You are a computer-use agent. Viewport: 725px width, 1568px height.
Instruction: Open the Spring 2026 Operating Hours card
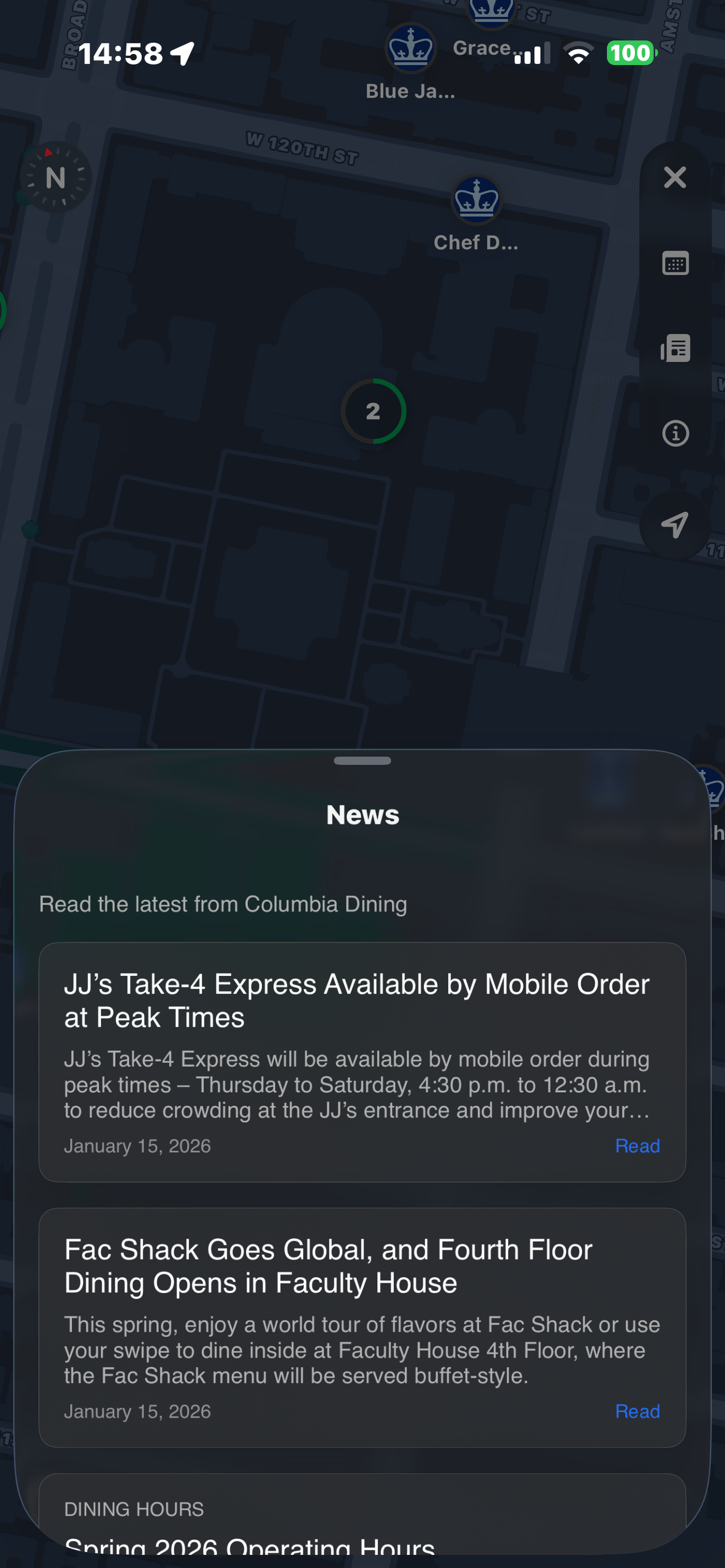[x=362, y=1522]
